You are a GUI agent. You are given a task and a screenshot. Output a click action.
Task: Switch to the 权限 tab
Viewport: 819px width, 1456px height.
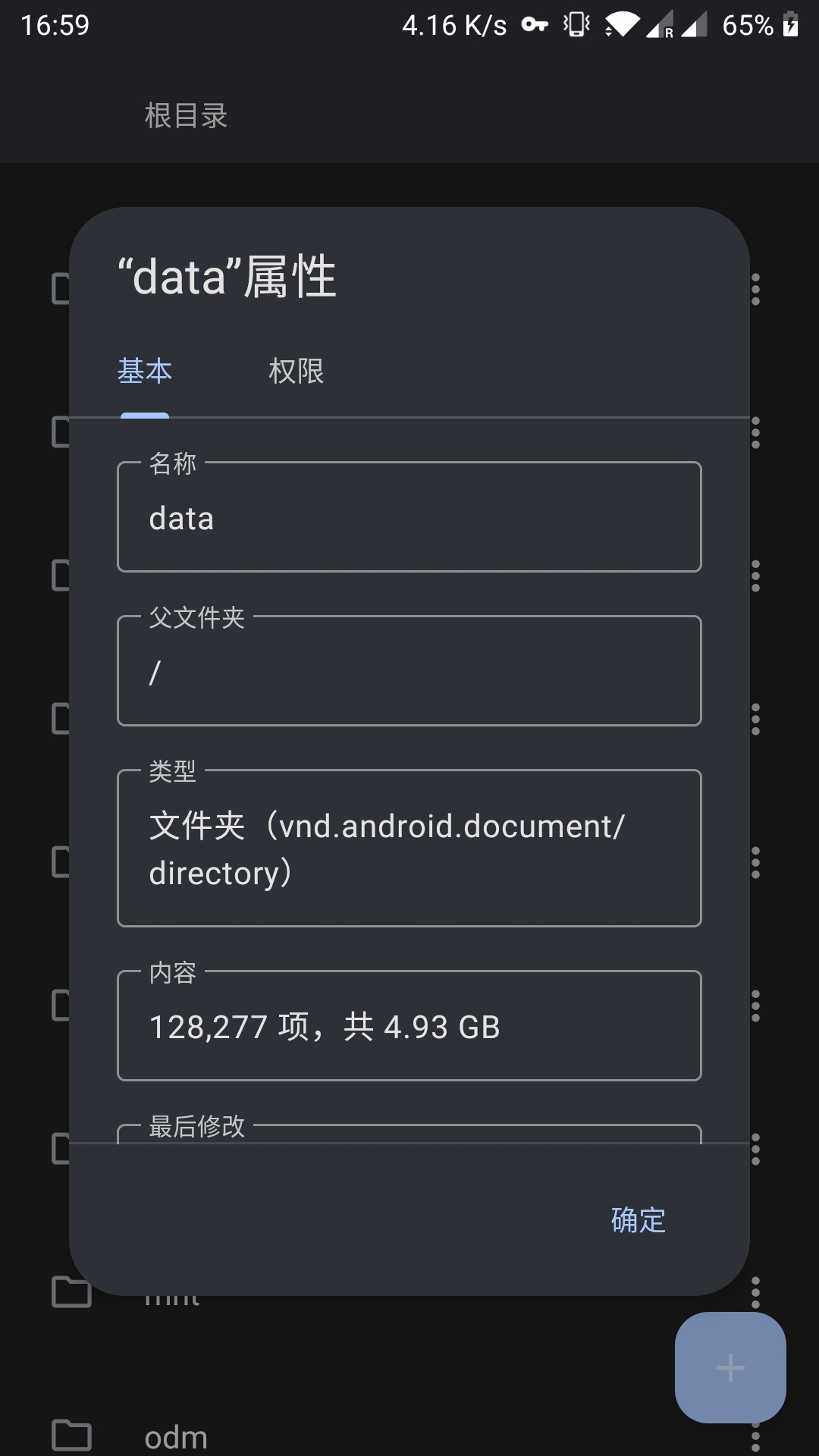click(296, 372)
